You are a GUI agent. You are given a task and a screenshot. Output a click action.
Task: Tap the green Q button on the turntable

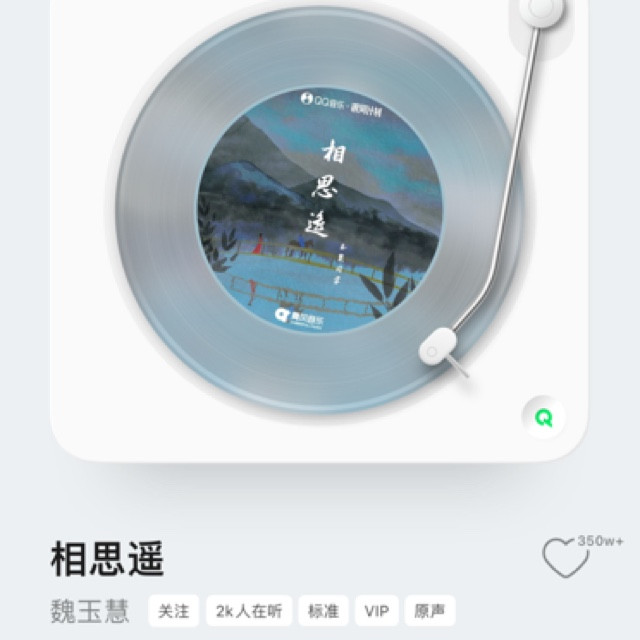tap(544, 417)
